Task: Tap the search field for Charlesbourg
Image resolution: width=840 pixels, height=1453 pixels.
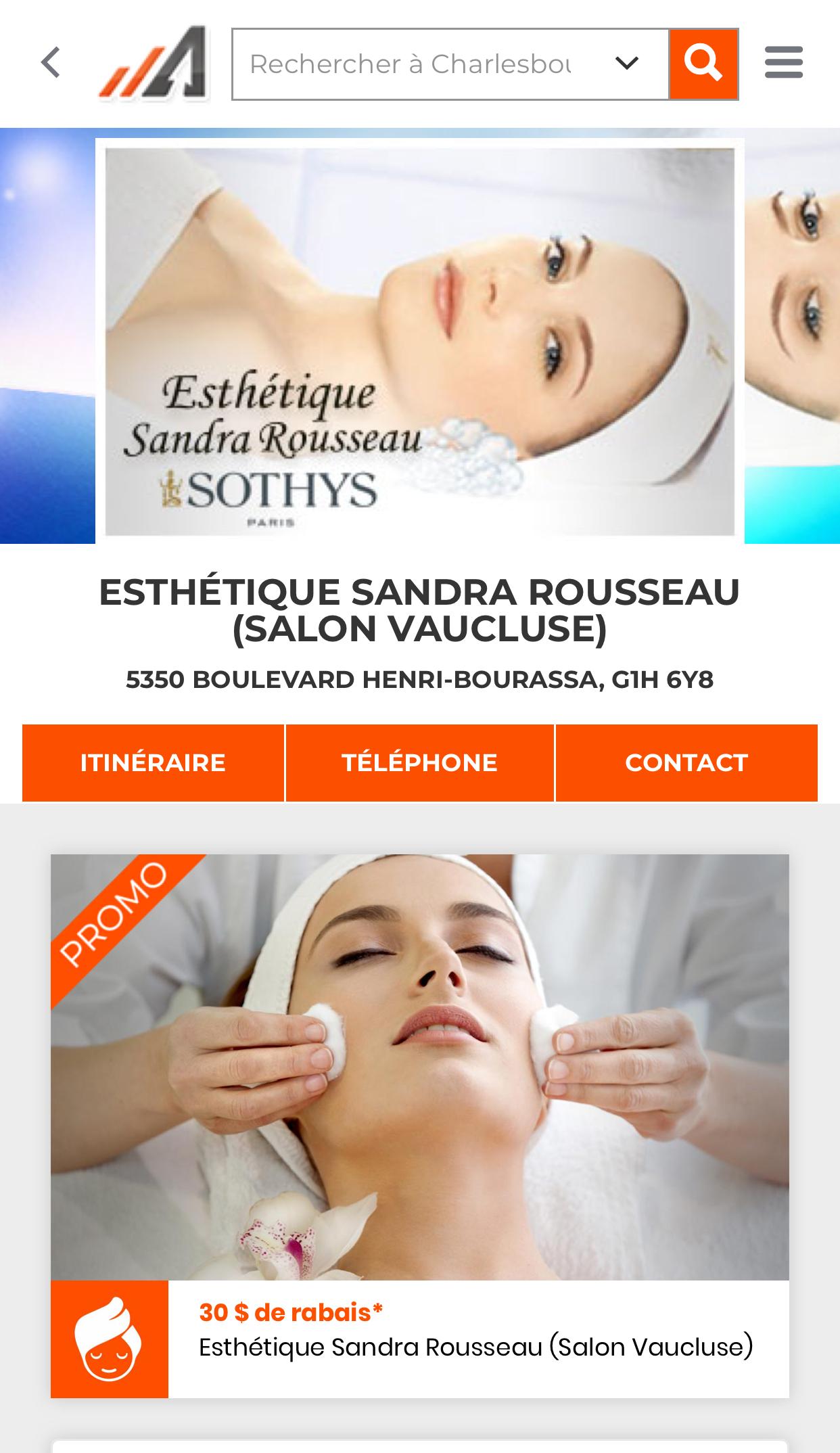Action: (x=411, y=64)
